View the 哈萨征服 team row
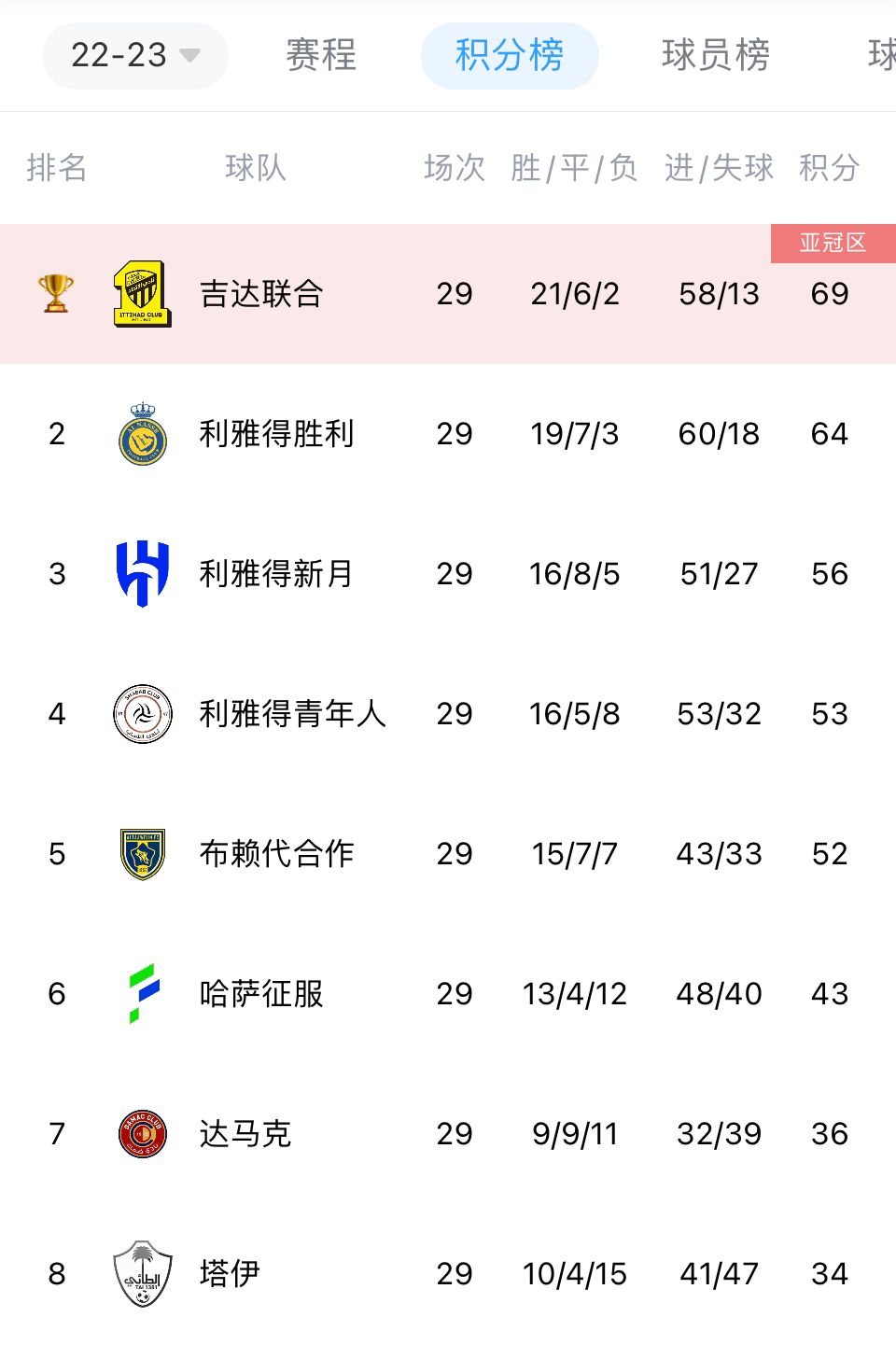Screen dimensions: 896x1359 tap(261, 994)
